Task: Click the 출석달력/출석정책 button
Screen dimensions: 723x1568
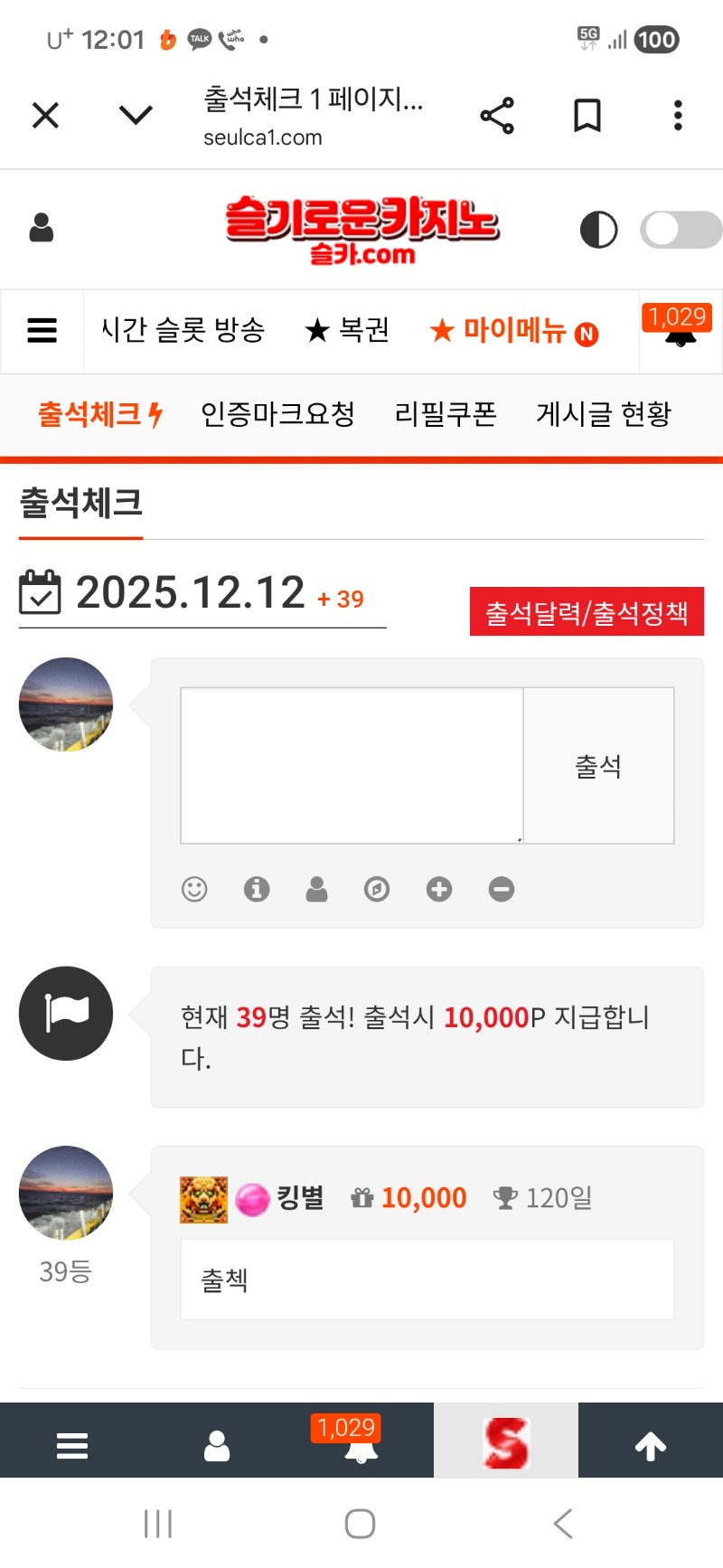Action: 586,610
